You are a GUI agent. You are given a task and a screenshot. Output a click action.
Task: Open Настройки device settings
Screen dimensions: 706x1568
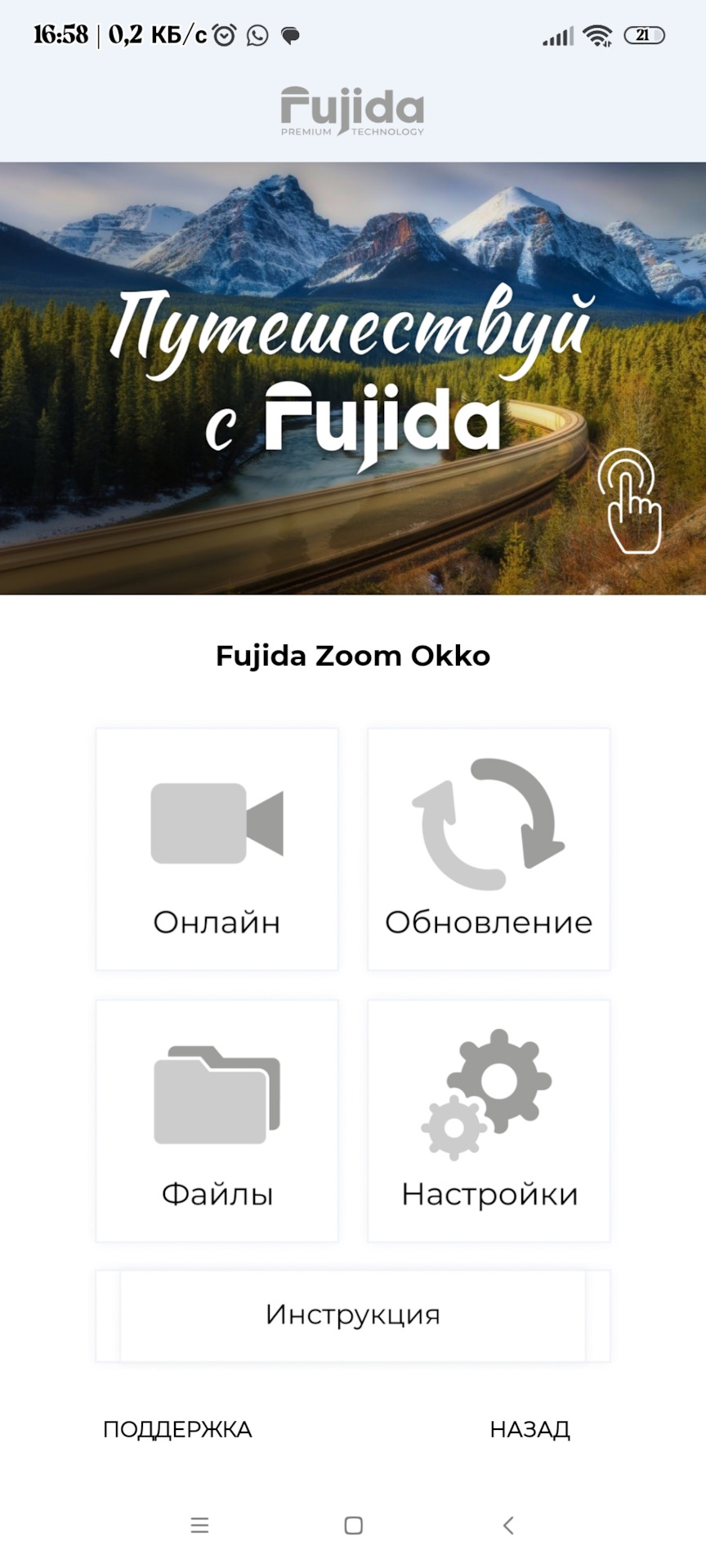[489, 1120]
